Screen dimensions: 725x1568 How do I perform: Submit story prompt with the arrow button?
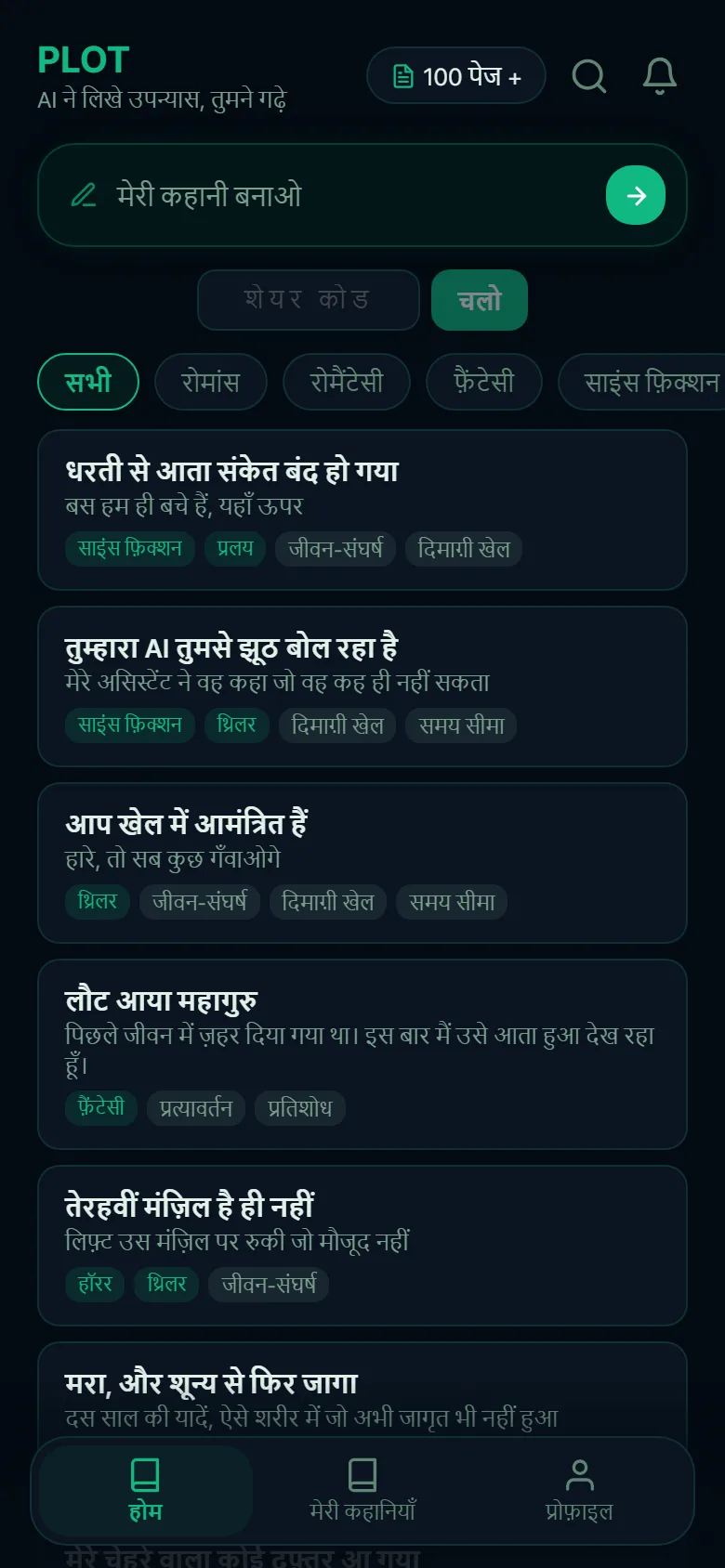[636, 195]
